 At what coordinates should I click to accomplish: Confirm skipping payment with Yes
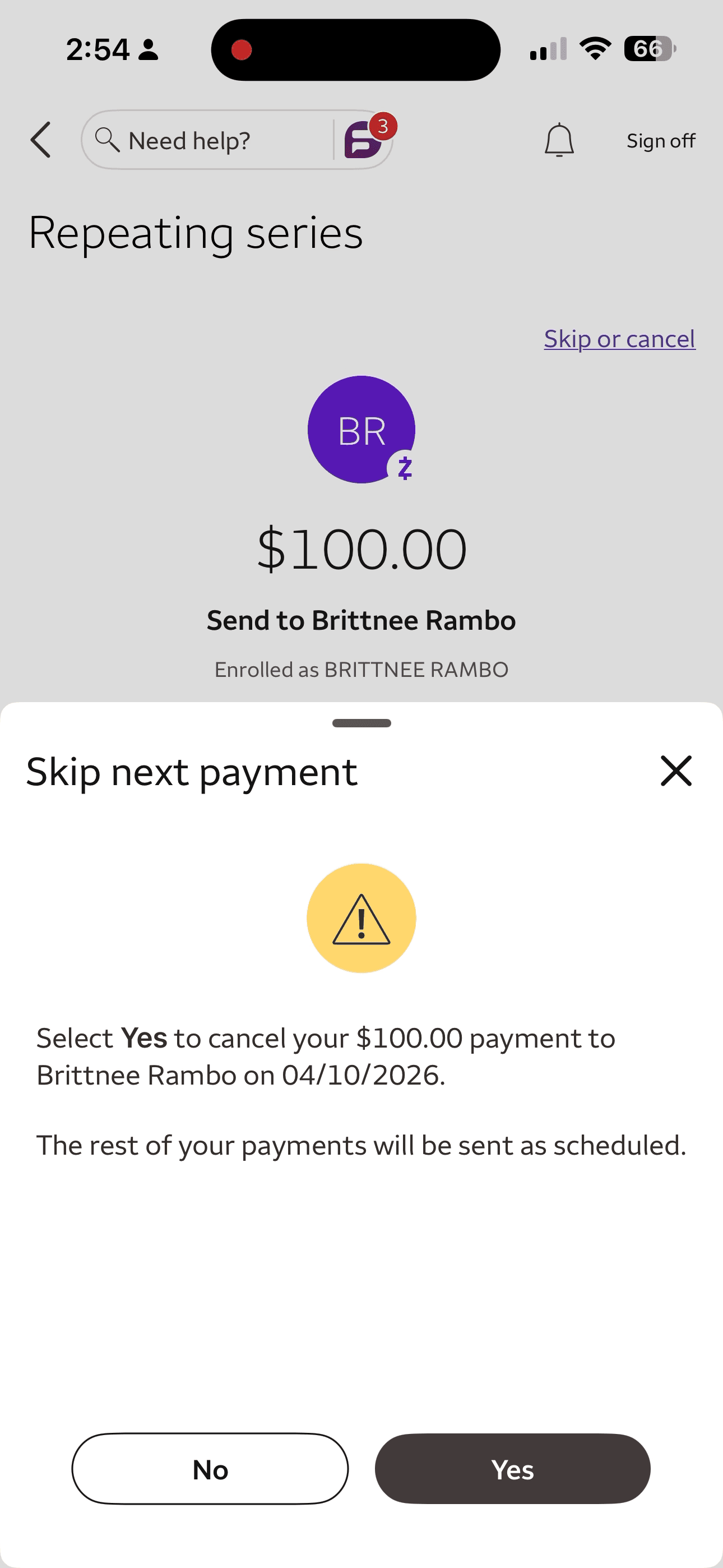[512, 1469]
